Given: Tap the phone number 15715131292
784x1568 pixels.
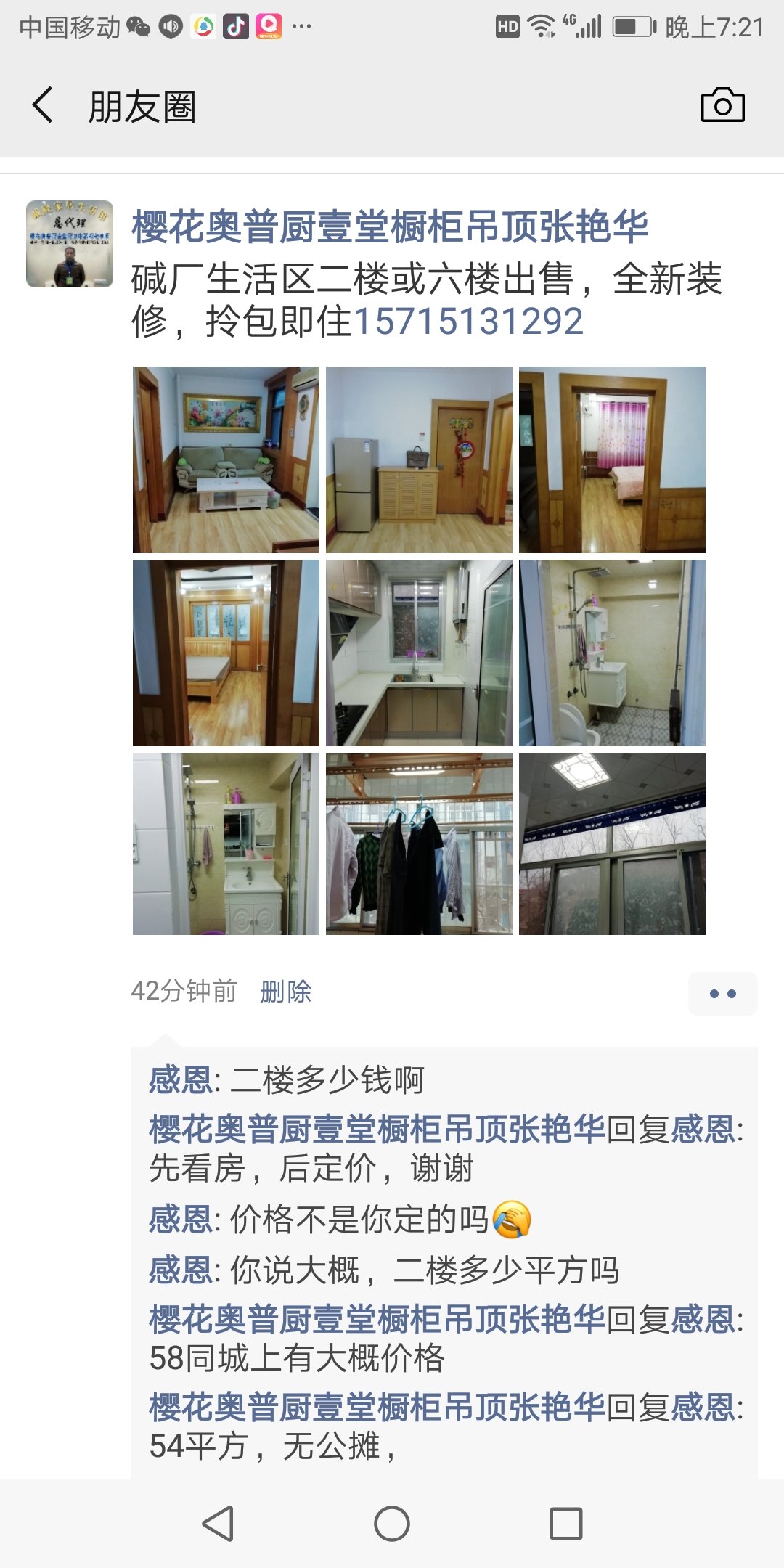Looking at the screenshot, I should point(469,322).
